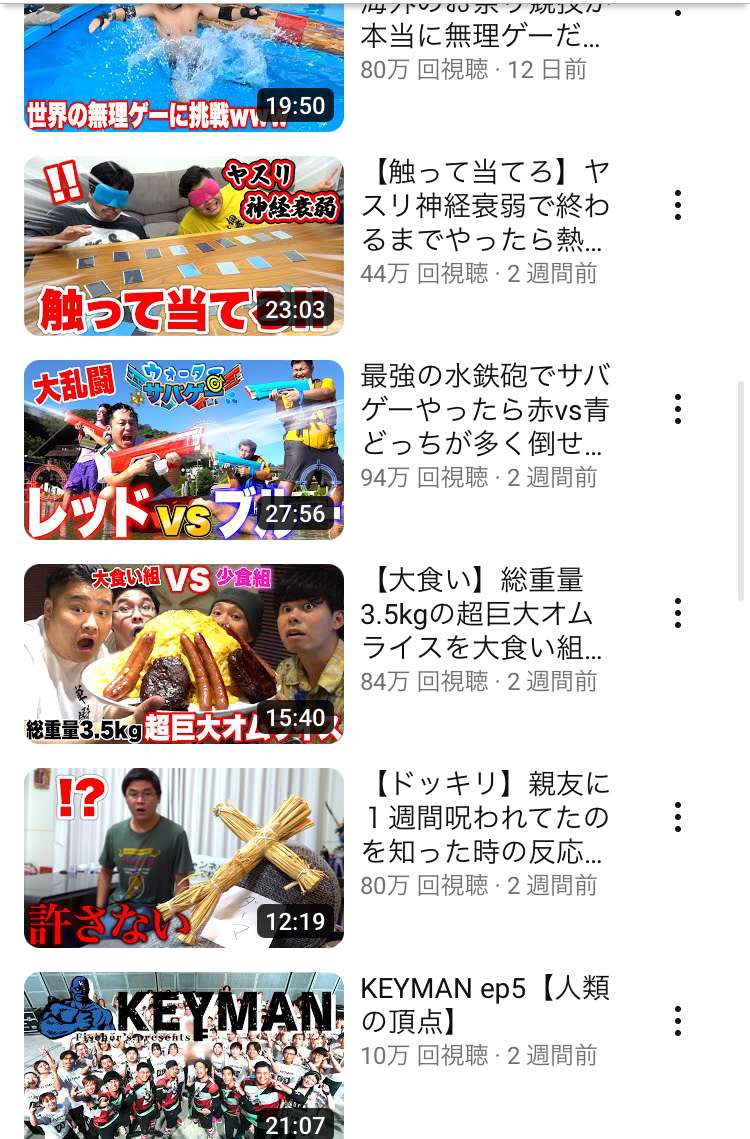Screen dimensions: 750x1139
Task: Open the KEYMAN ep5 video
Action: [x=184, y=1055]
